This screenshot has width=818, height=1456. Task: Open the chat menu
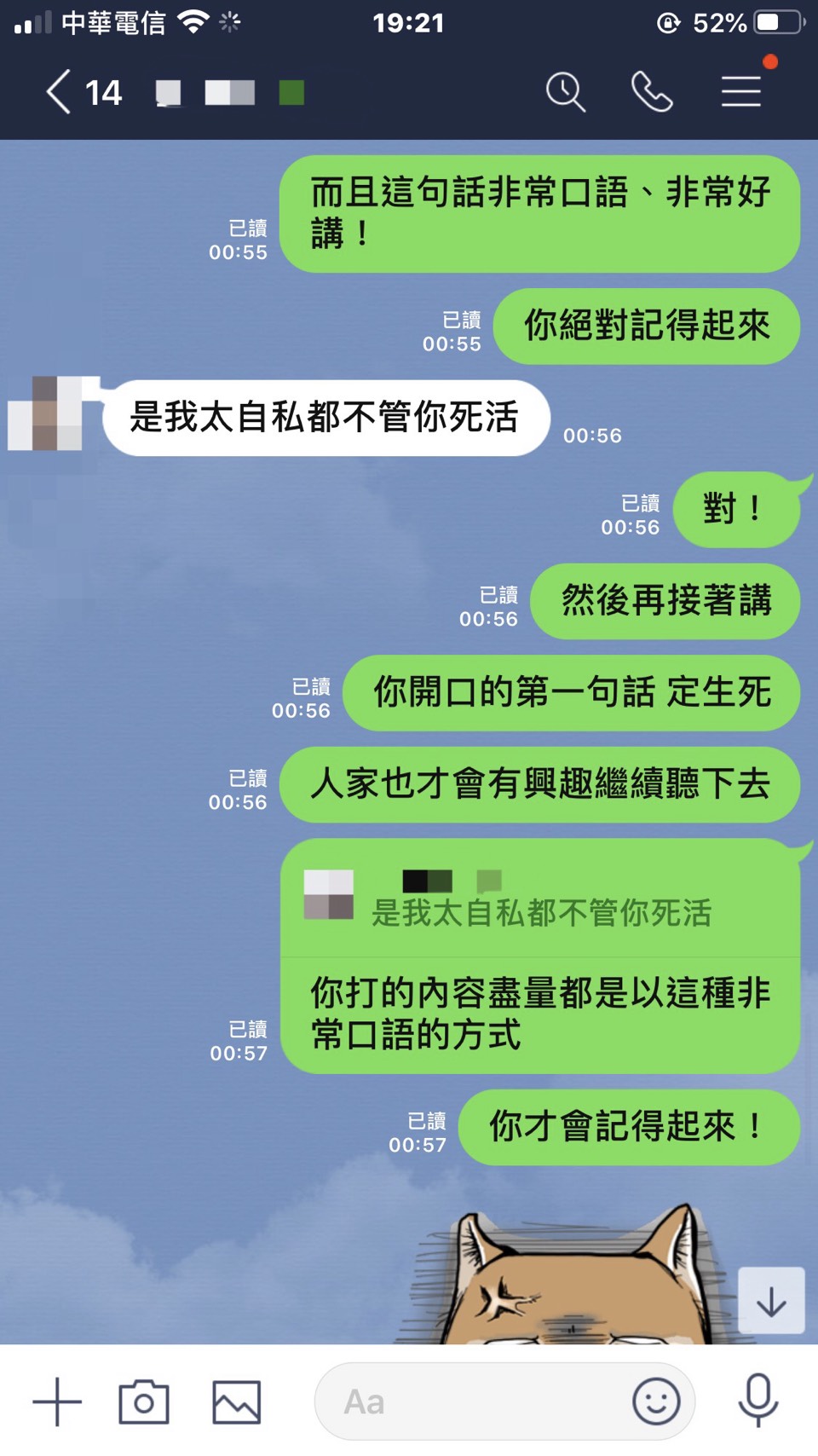pos(740,92)
